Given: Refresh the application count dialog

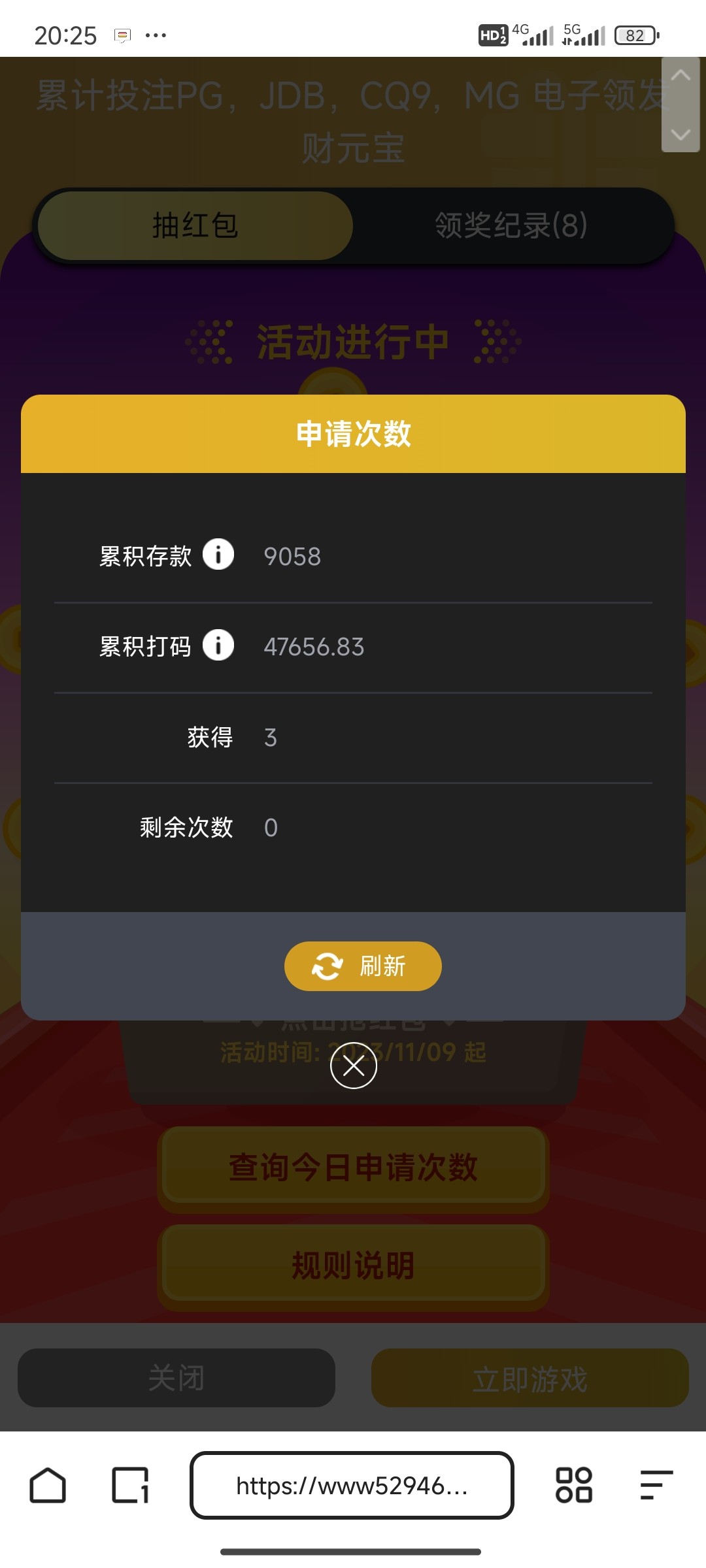Looking at the screenshot, I should pos(363,966).
